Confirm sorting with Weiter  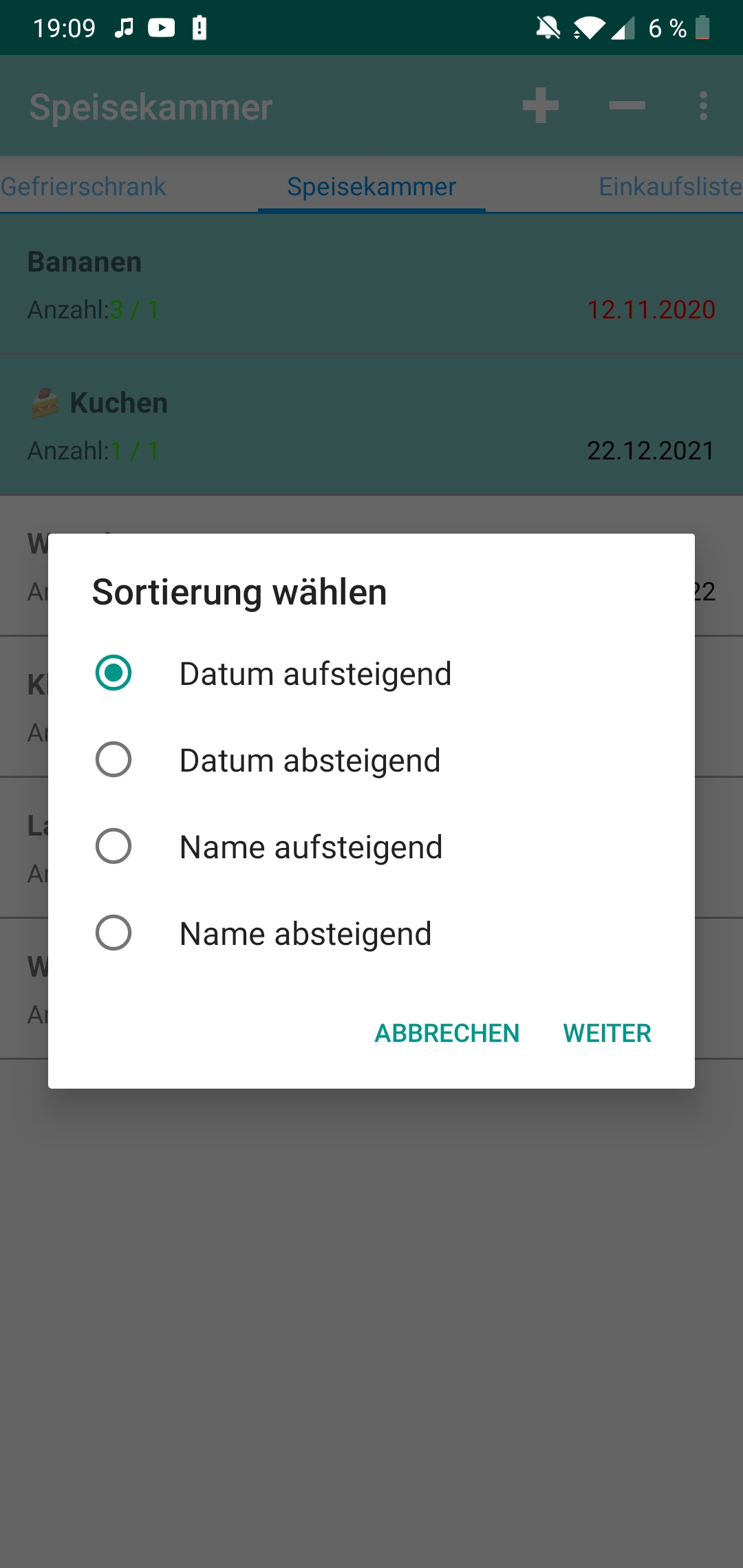click(607, 1033)
